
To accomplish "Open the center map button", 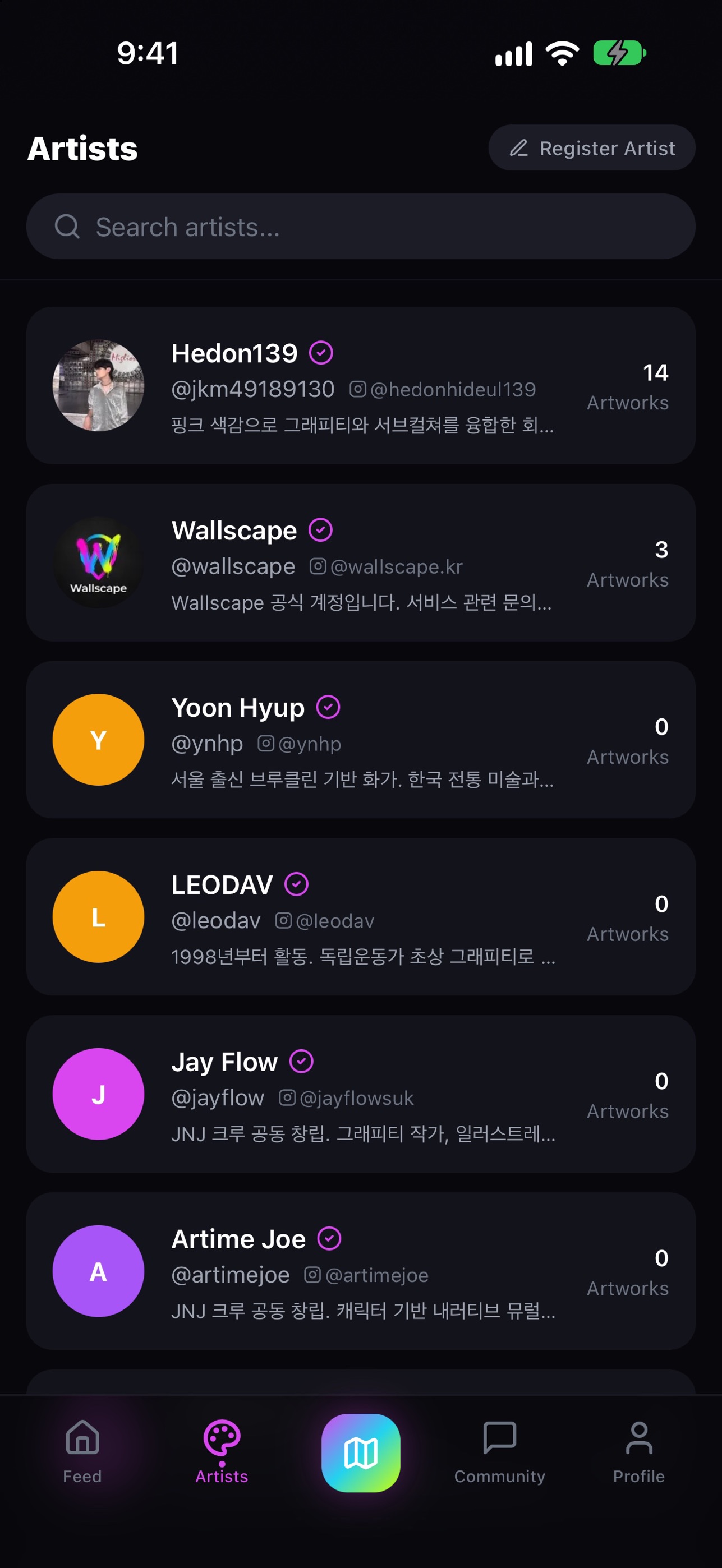I will pos(361,1453).
